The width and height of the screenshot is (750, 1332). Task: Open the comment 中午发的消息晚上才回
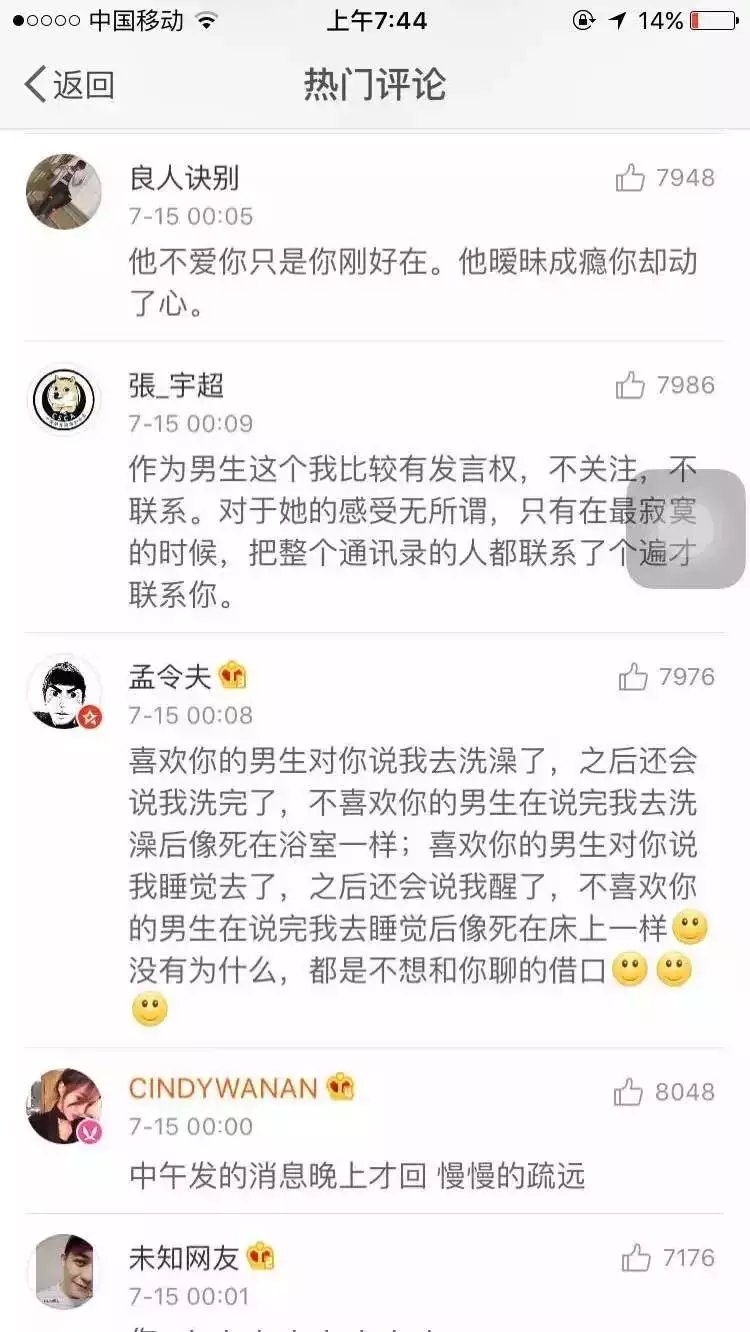point(357,1176)
